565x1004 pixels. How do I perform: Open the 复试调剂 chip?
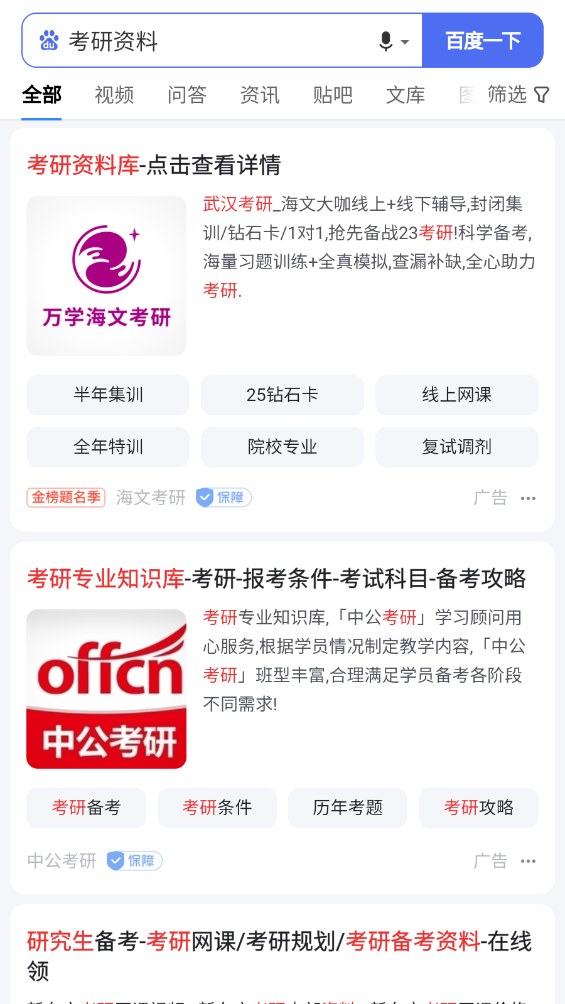coord(457,447)
